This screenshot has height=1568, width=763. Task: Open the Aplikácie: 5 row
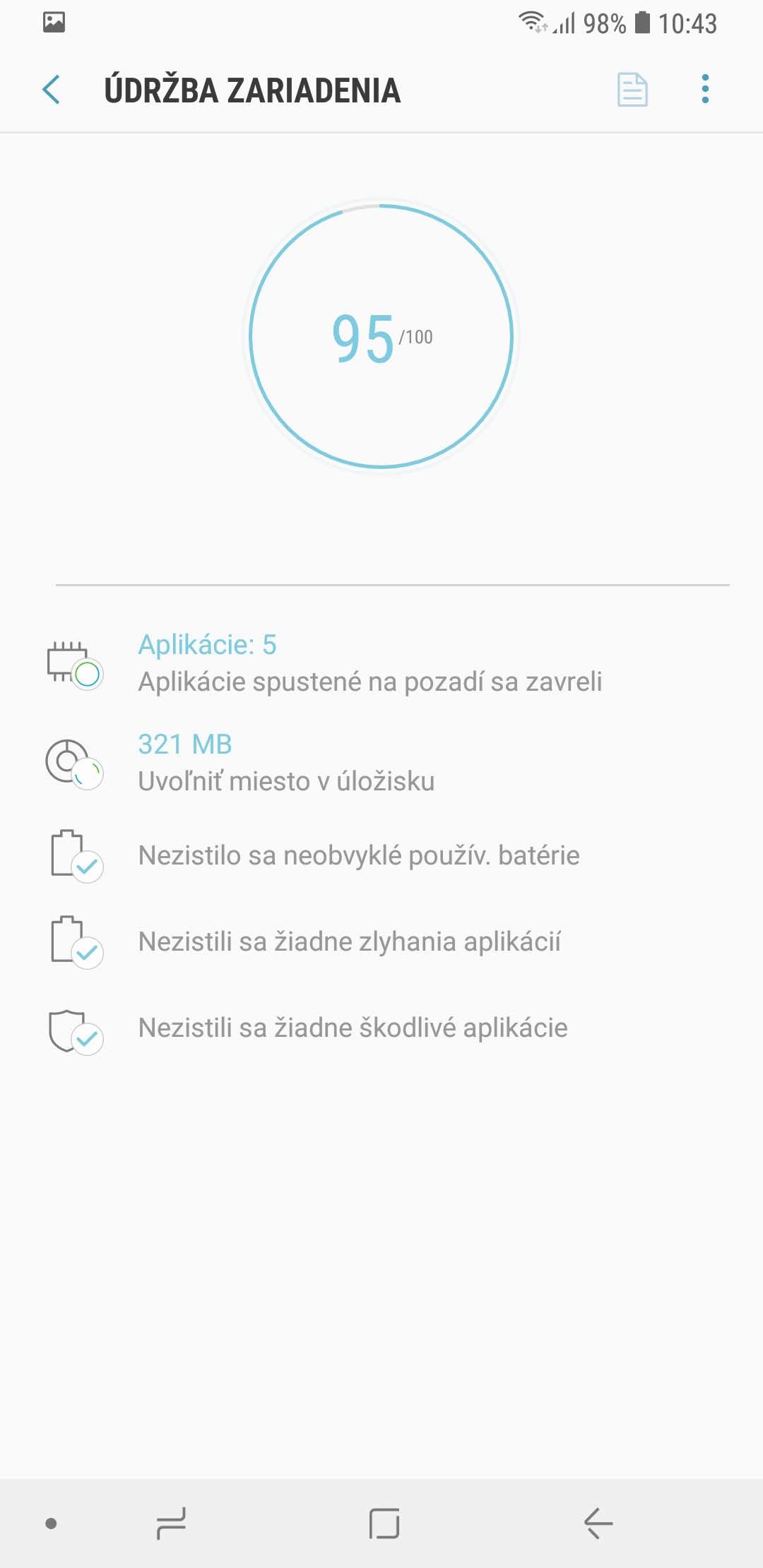pyautogui.click(x=381, y=663)
